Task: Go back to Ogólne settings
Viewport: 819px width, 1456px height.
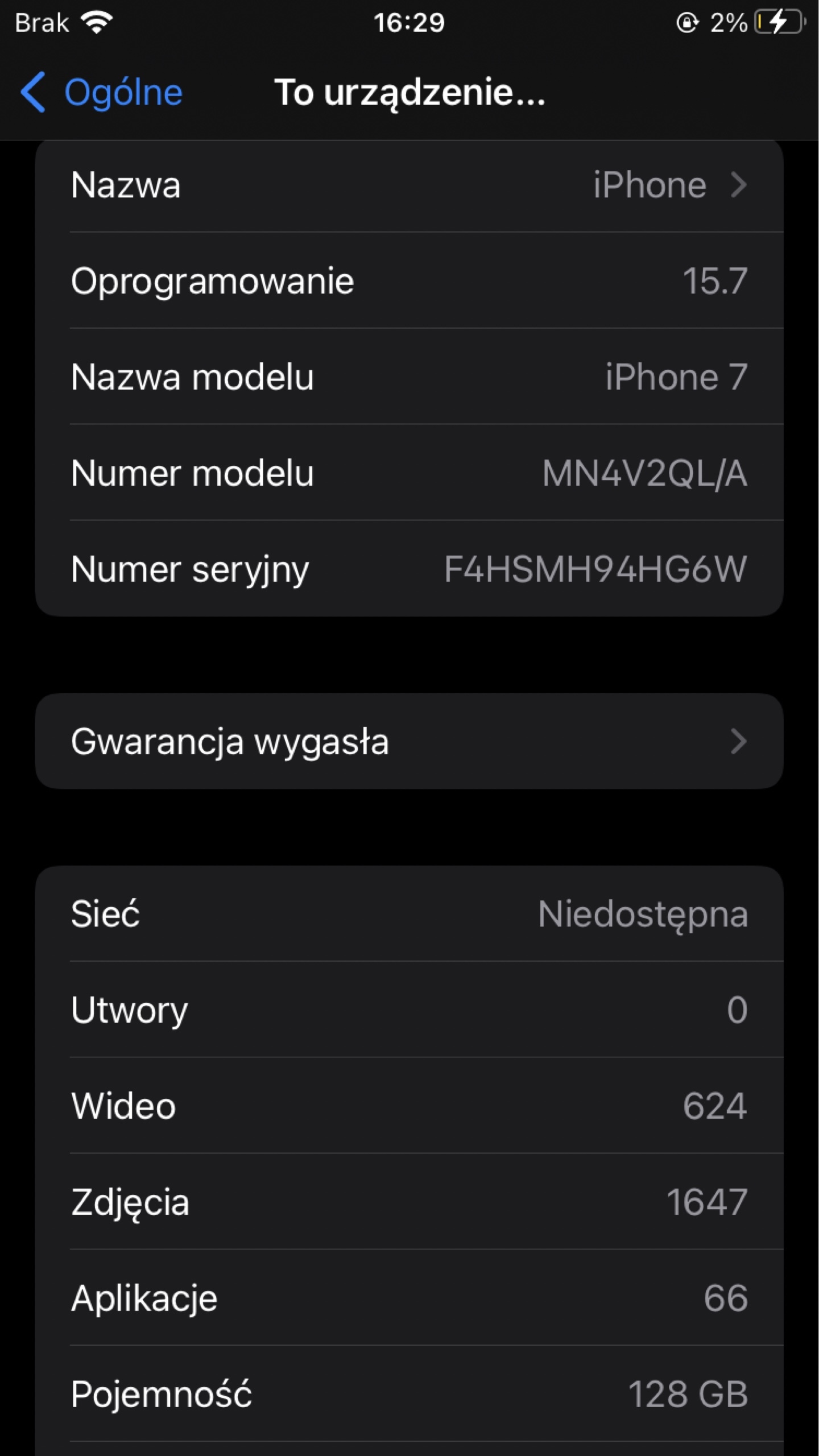Action: (x=101, y=92)
